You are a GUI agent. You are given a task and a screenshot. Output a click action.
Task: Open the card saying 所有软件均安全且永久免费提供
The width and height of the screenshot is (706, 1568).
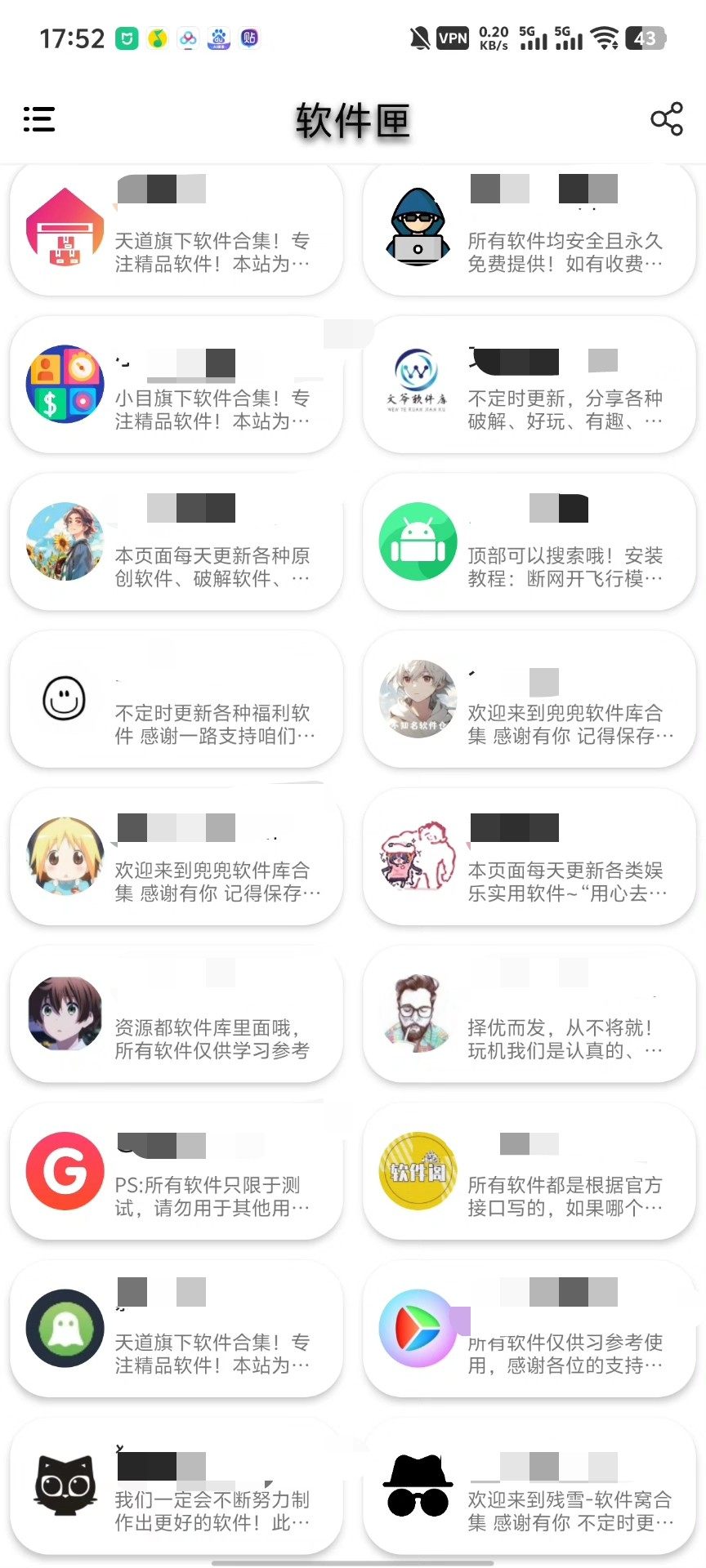pyautogui.click(x=529, y=229)
